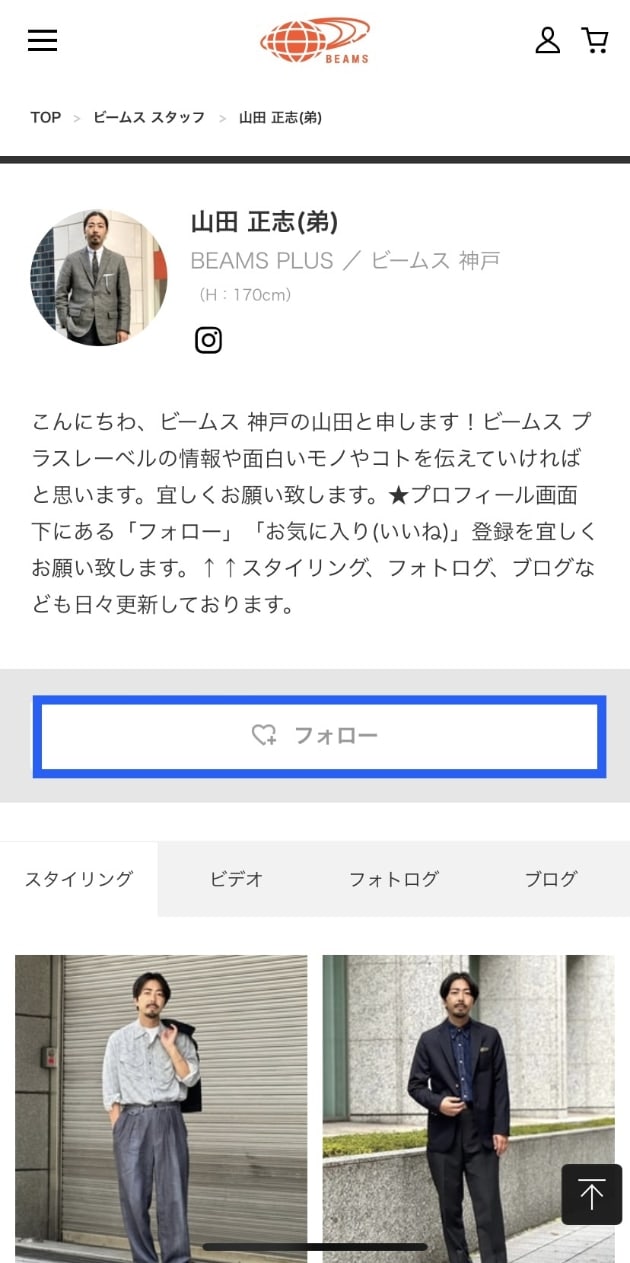
Task: Switch to the ビデオ tab
Action: [x=236, y=879]
